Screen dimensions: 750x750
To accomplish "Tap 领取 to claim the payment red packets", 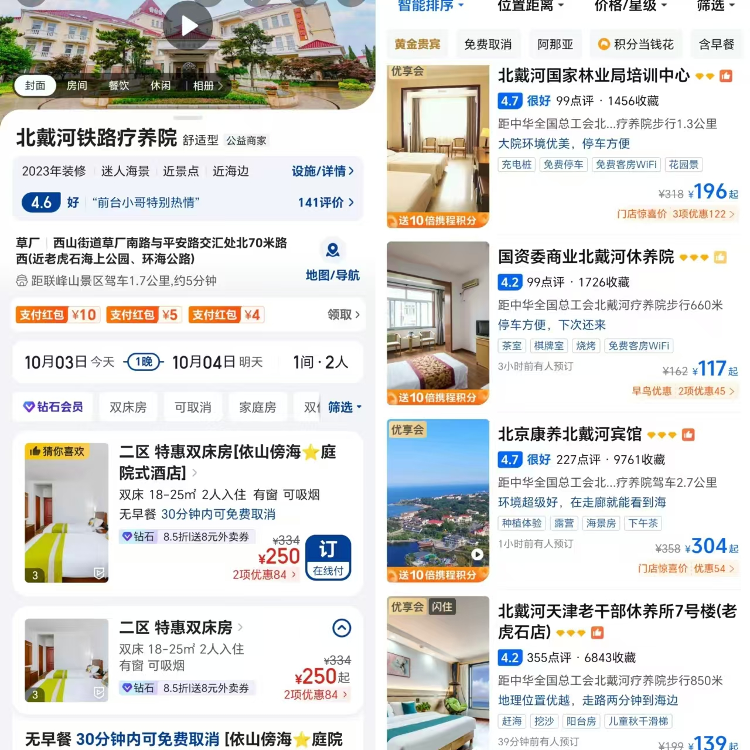I will [339, 315].
